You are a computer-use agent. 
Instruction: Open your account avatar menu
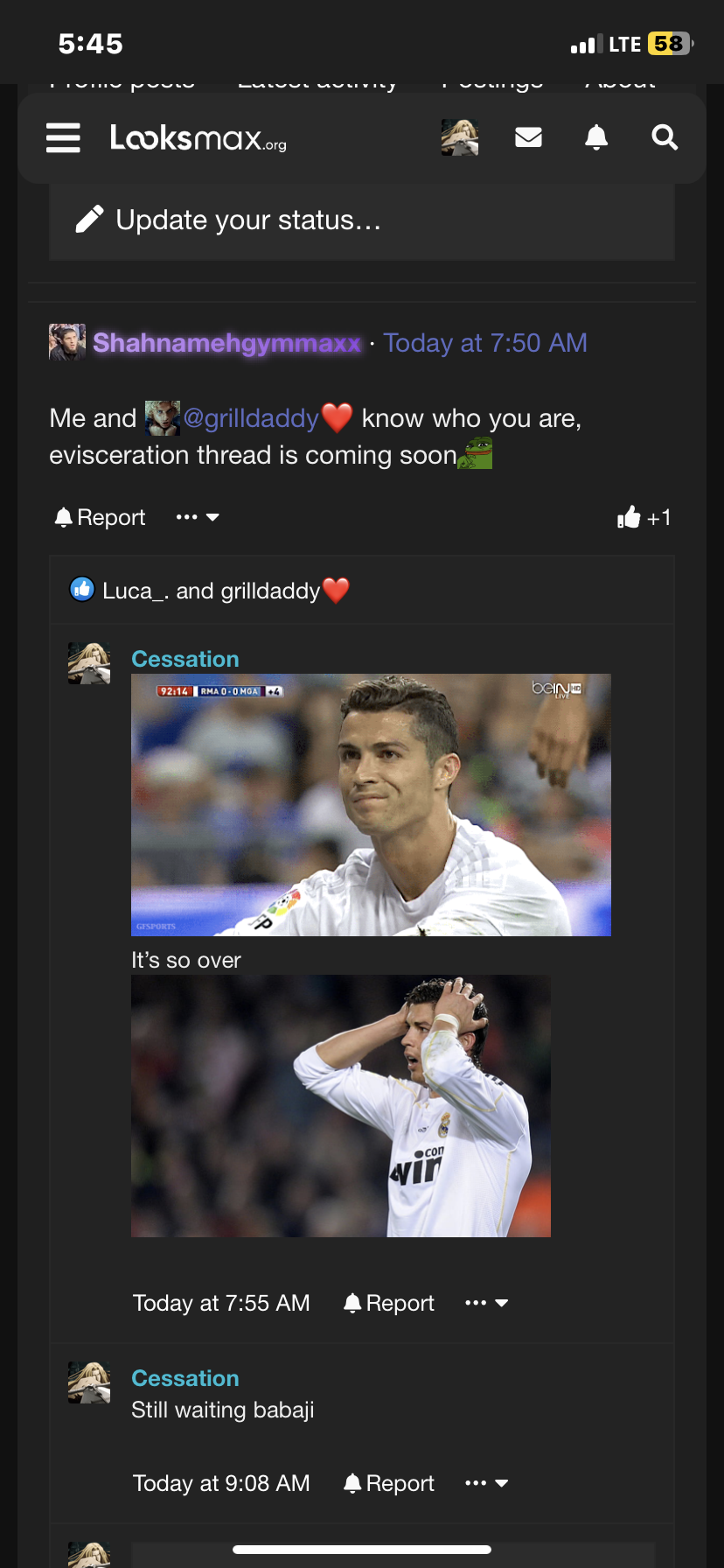point(459,138)
